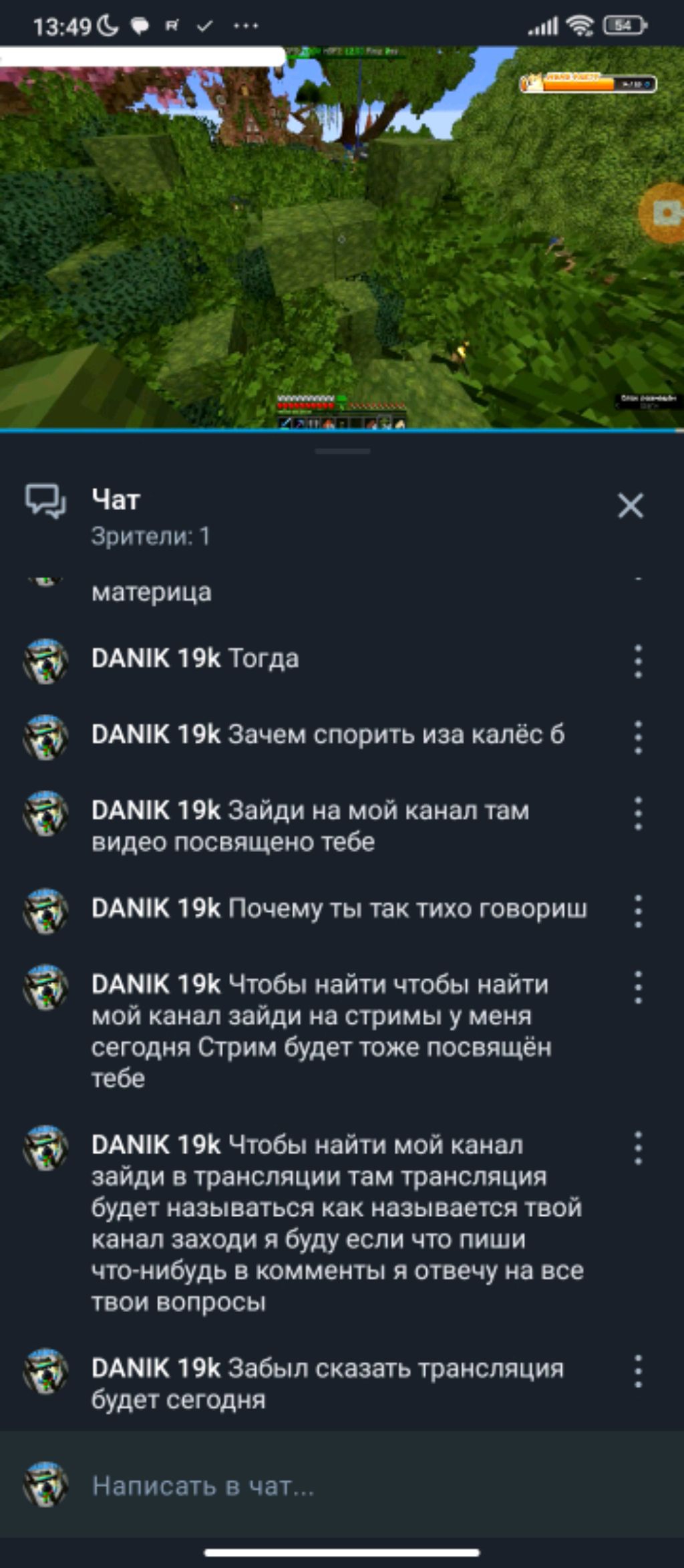Open options for Стрим будет тоже посвящён message
Viewport: 684px width, 1568px height.
[x=638, y=987]
